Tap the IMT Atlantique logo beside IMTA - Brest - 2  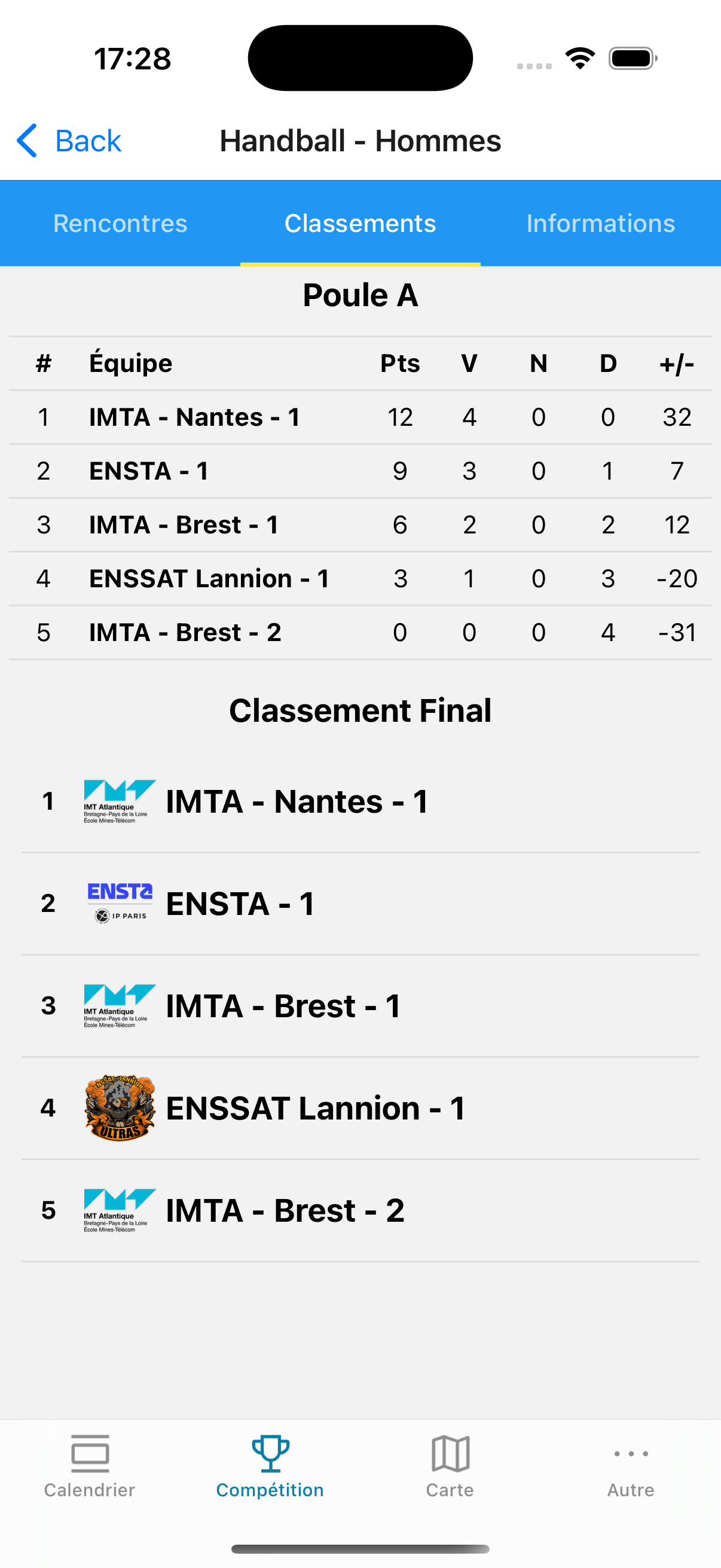click(x=119, y=1209)
